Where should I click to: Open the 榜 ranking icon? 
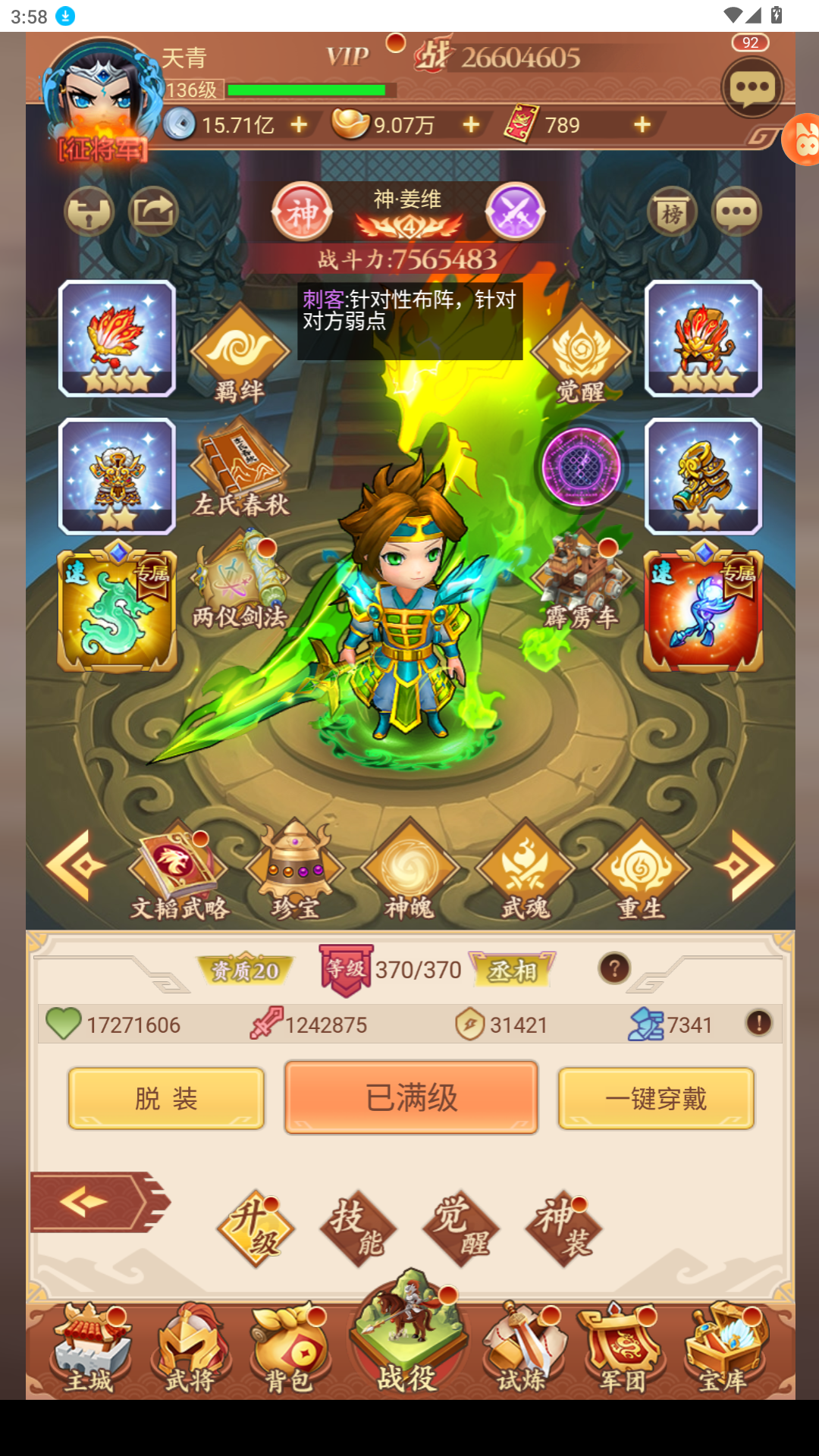coord(672,212)
